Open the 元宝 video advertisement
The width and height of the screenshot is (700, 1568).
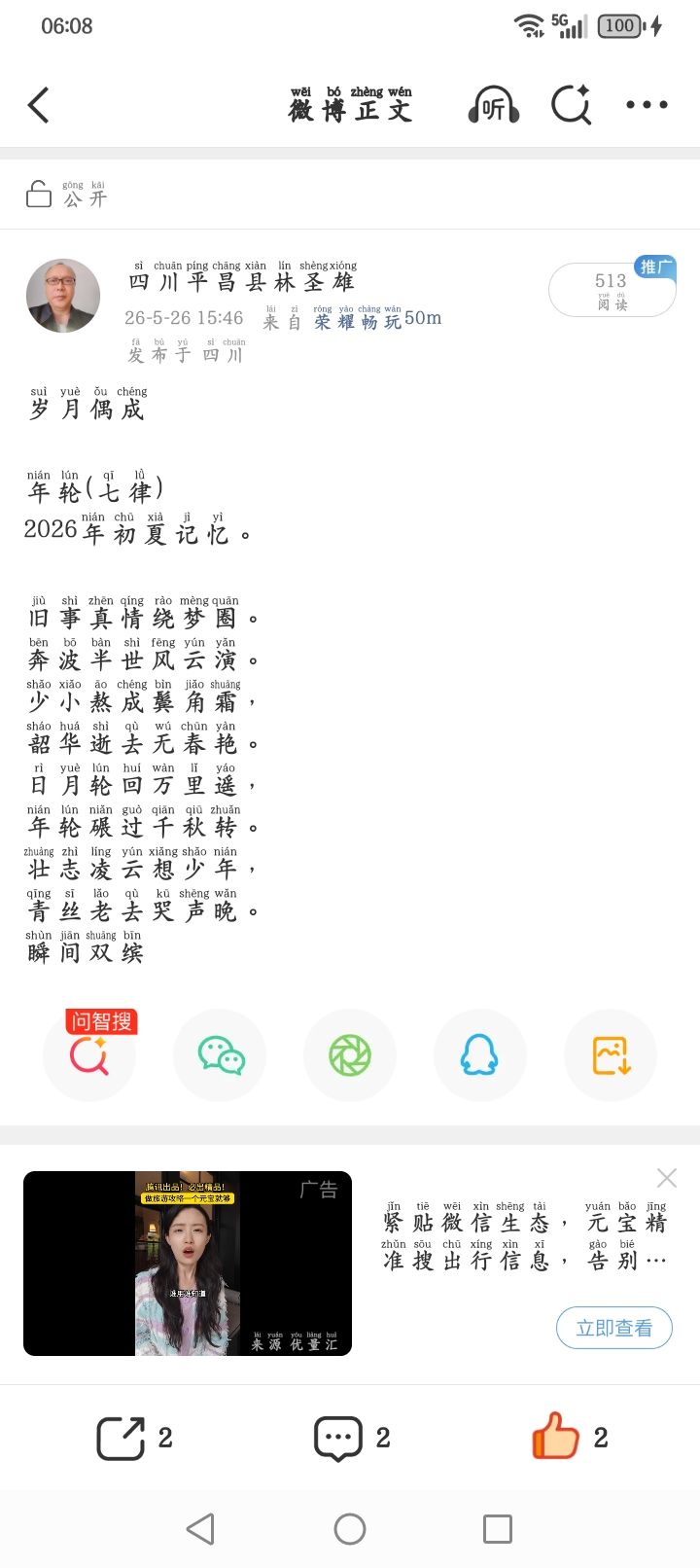coord(188,1264)
